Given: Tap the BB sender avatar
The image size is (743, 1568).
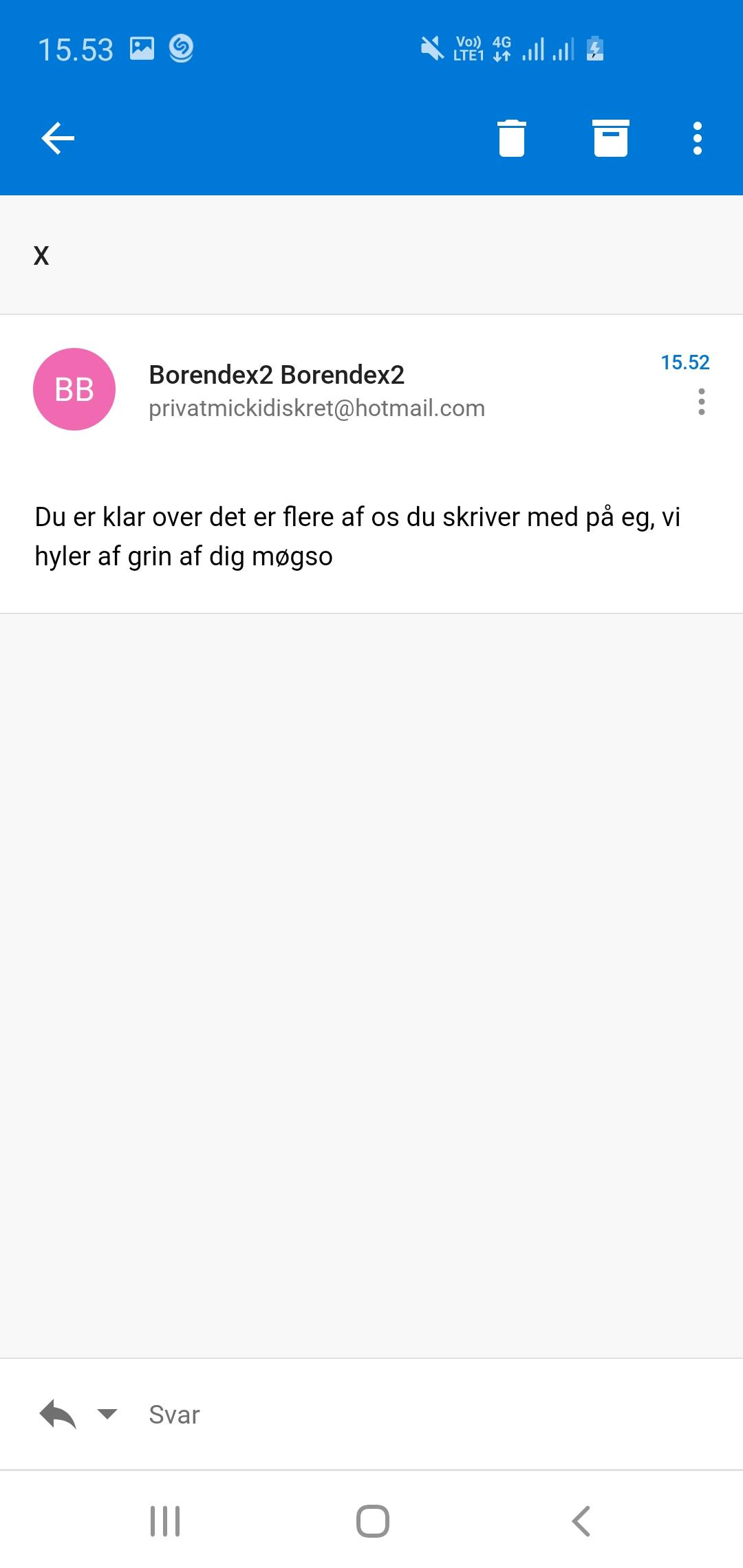Looking at the screenshot, I should click(74, 389).
